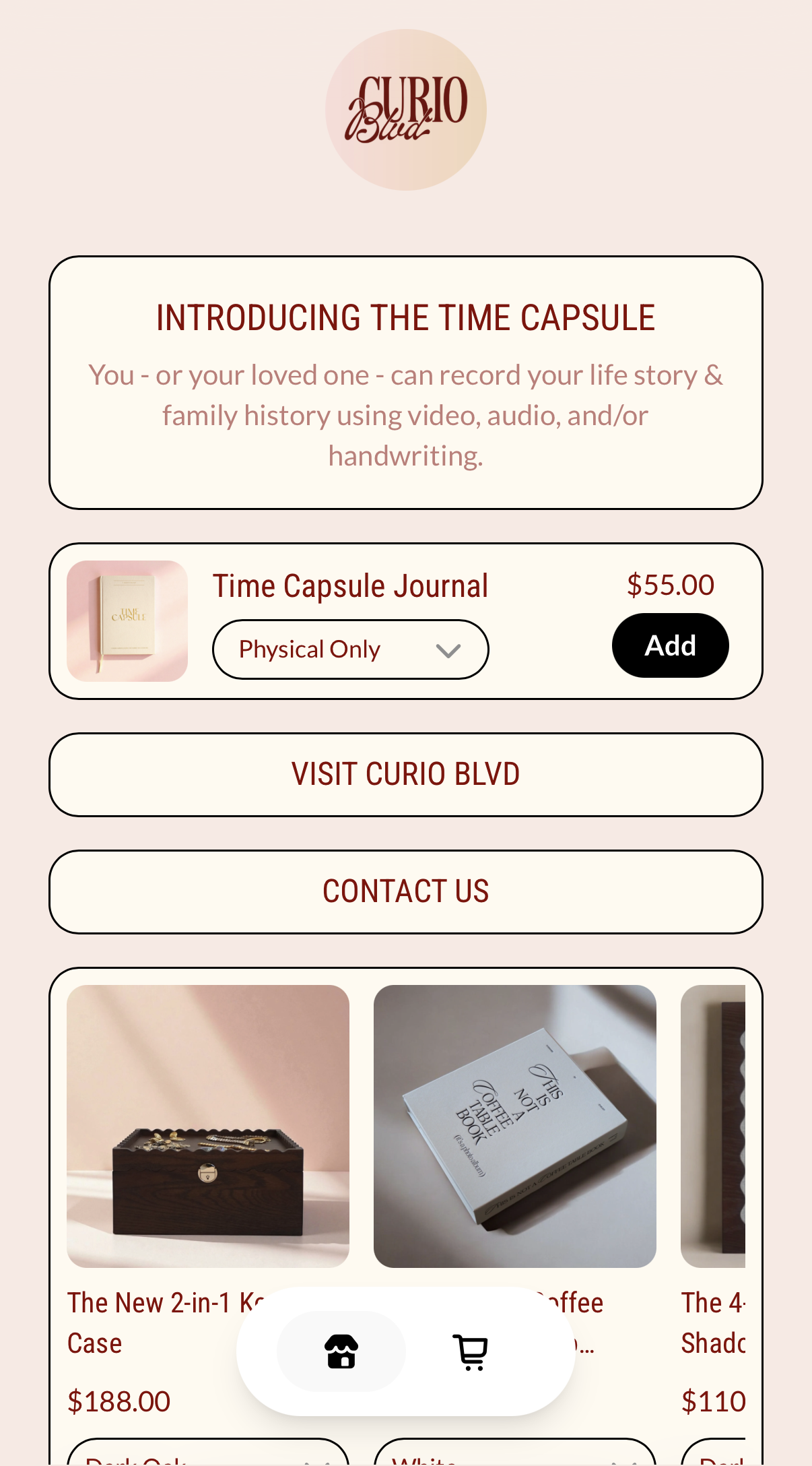The image size is (812, 1466).
Task: Expand the Physical Only dropdown
Action: point(350,649)
